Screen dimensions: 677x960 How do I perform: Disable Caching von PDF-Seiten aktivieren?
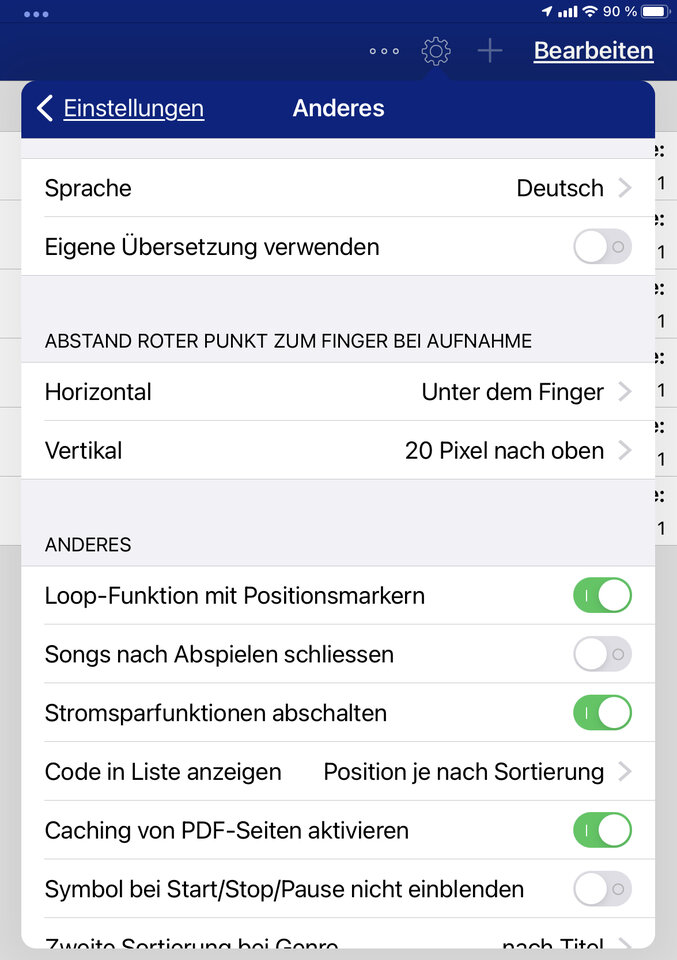pyautogui.click(x=602, y=830)
